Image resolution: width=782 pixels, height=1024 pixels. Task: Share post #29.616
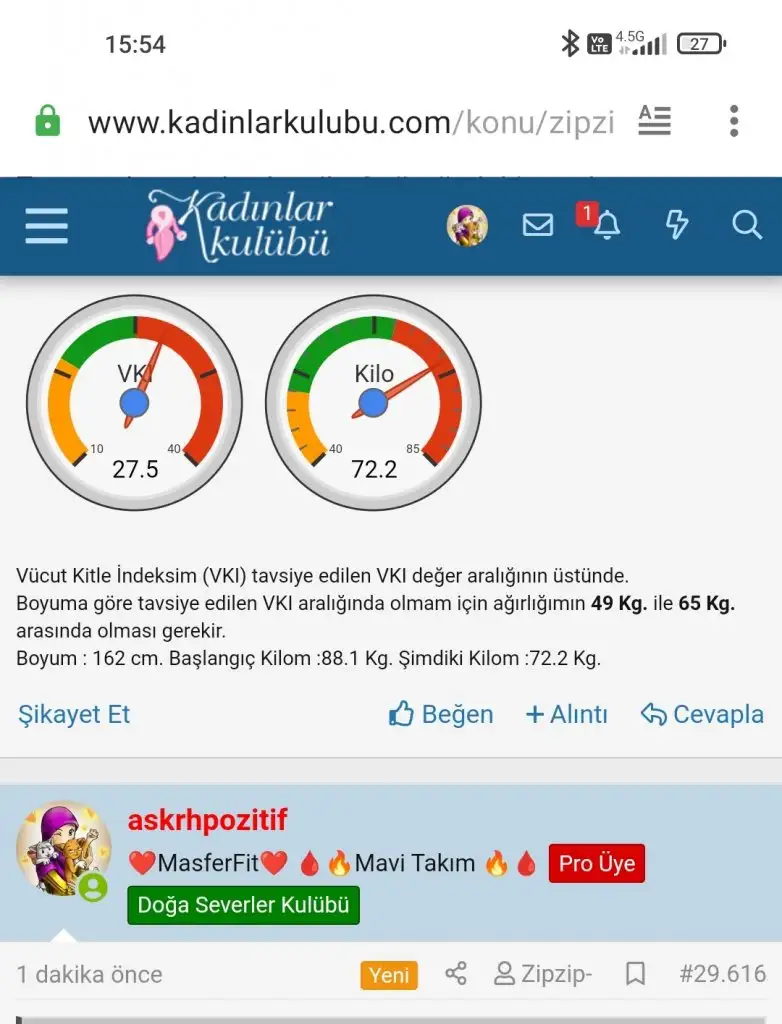456,974
